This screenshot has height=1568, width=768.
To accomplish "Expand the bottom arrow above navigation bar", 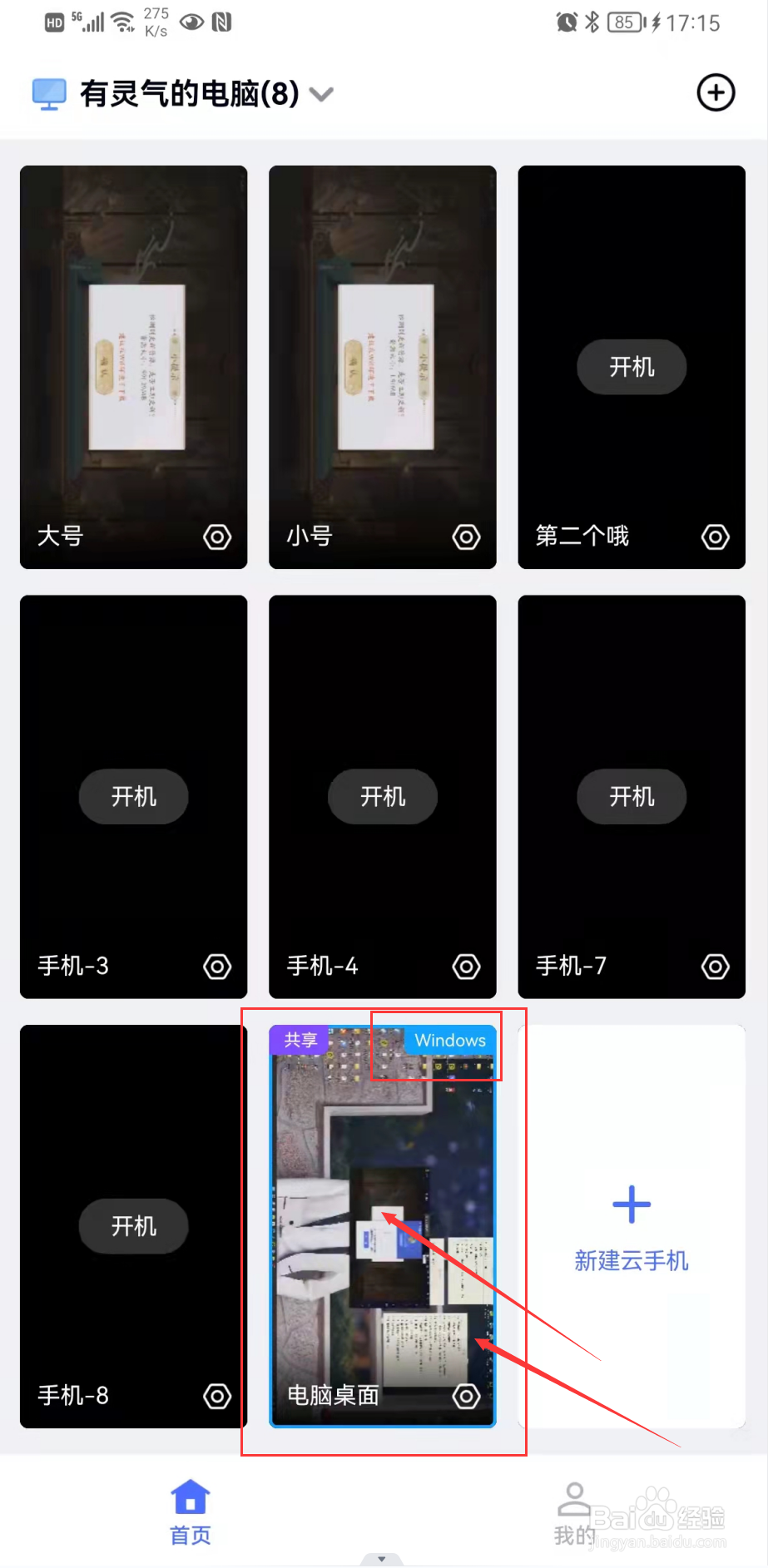I will 382,1557.
